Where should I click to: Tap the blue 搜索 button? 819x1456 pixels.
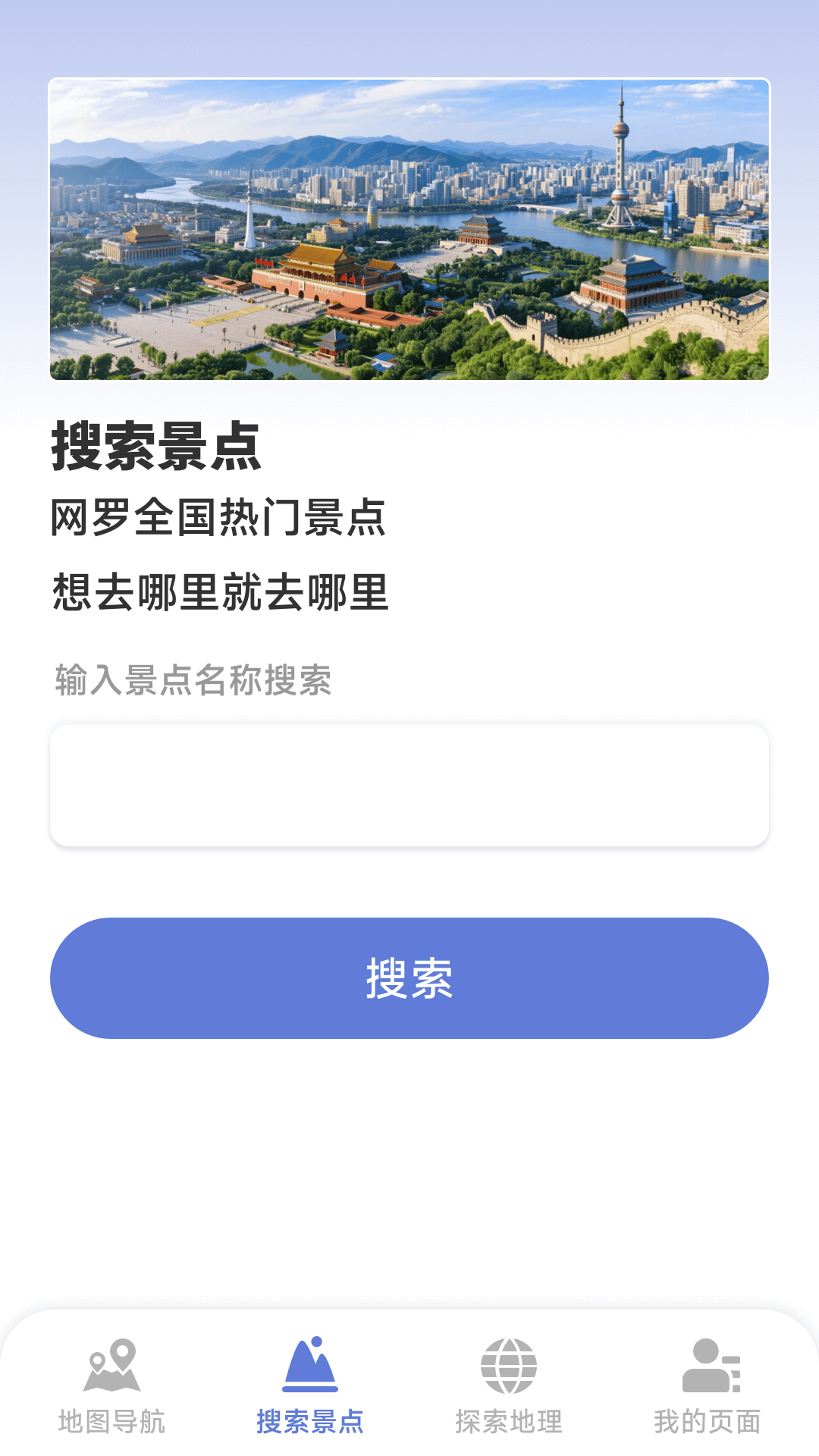pyautogui.click(x=409, y=978)
